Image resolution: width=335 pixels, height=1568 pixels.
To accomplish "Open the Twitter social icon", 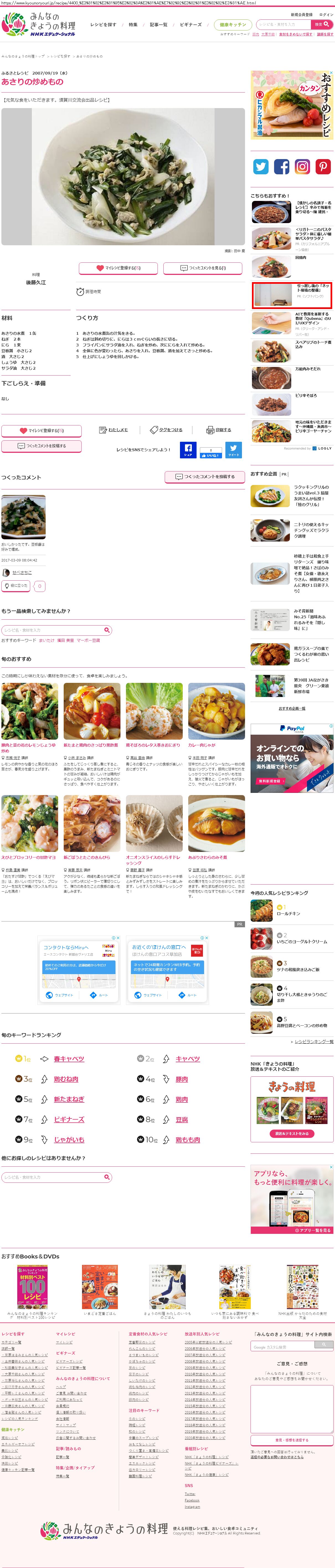I will [261, 166].
